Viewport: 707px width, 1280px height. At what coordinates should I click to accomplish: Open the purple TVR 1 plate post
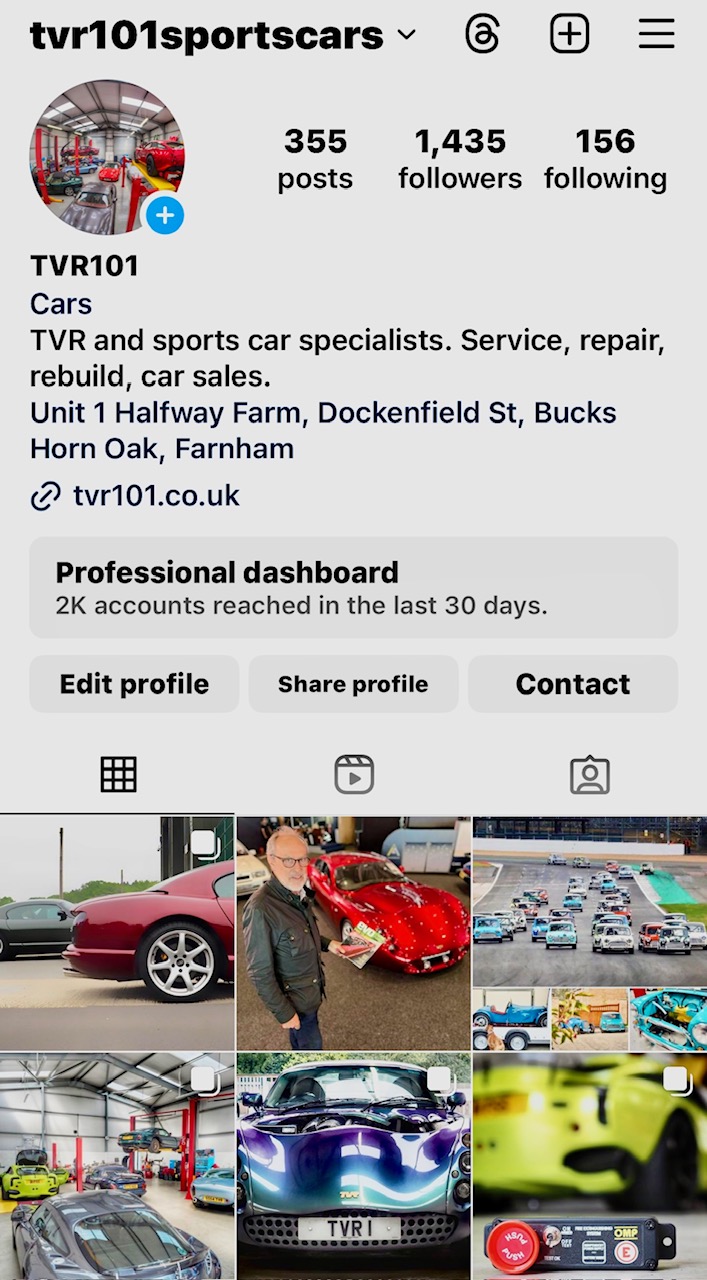pyautogui.click(x=354, y=1166)
